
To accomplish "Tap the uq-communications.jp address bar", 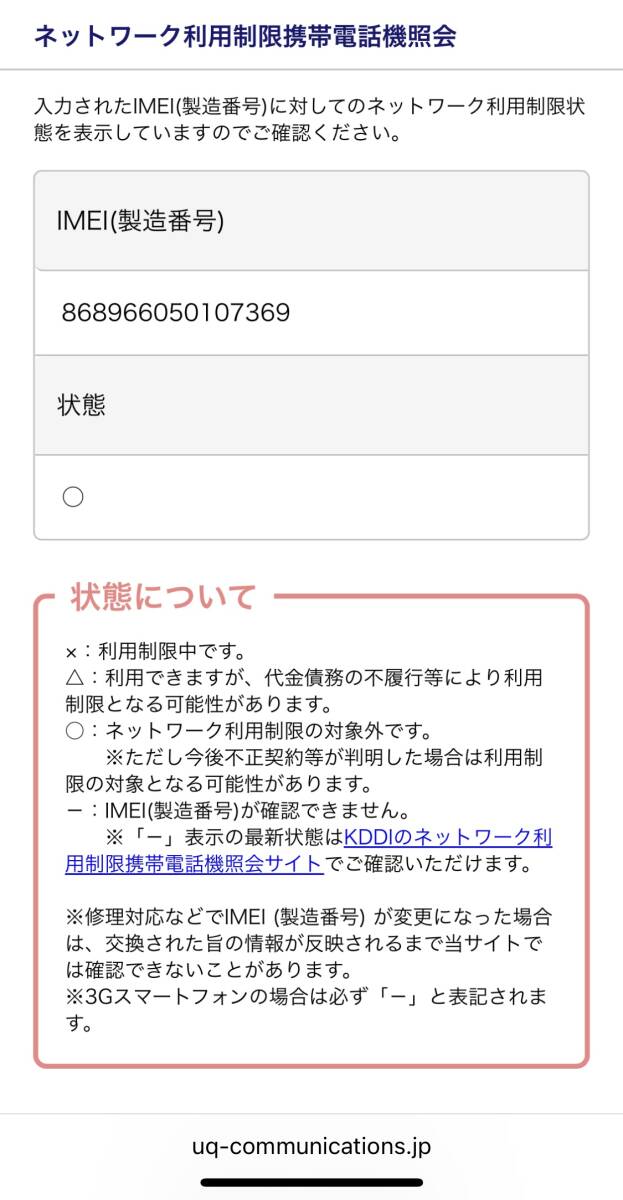I will click(x=311, y=1146).
